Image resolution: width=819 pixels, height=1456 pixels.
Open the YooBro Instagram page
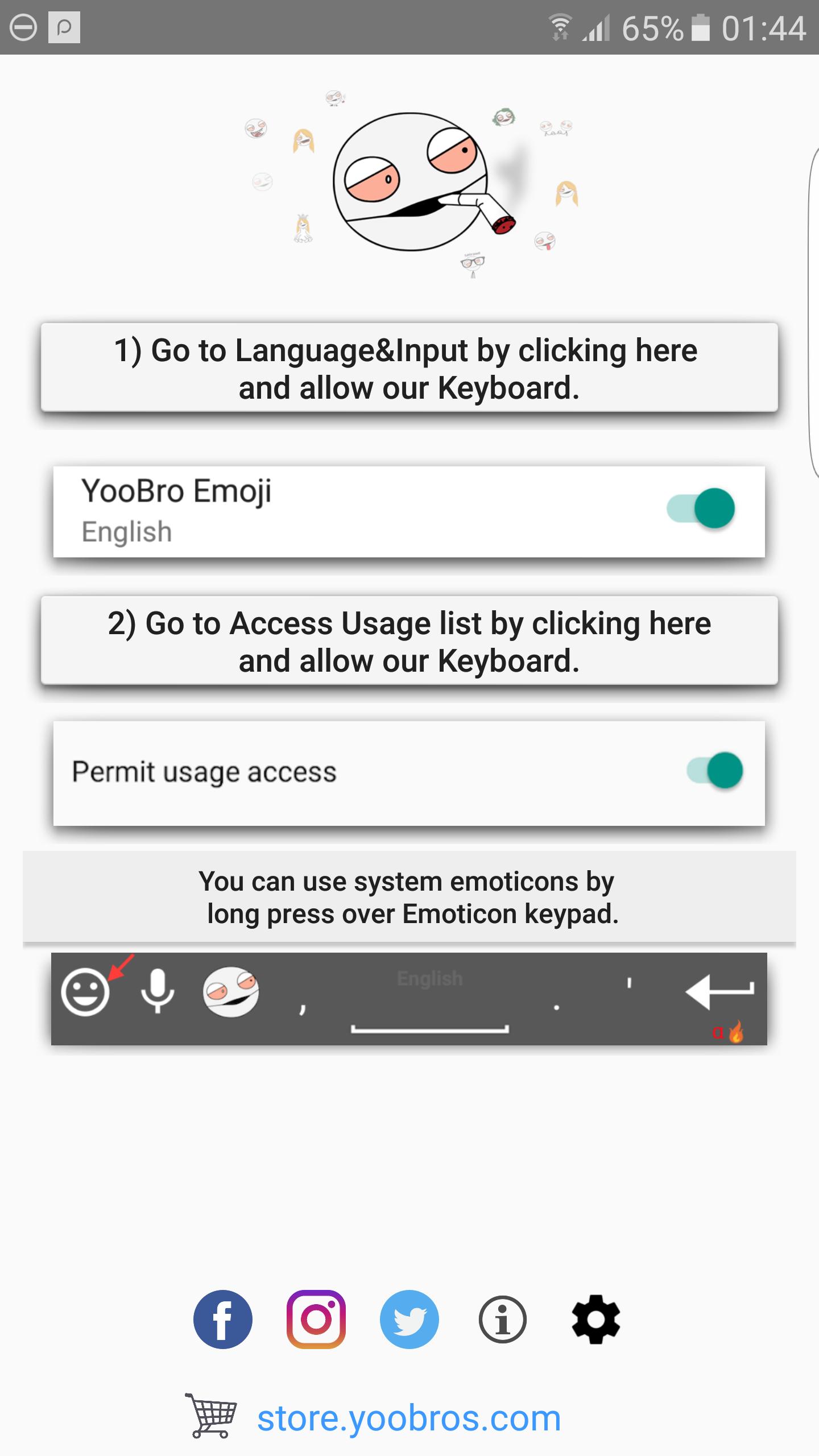[x=316, y=1319]
